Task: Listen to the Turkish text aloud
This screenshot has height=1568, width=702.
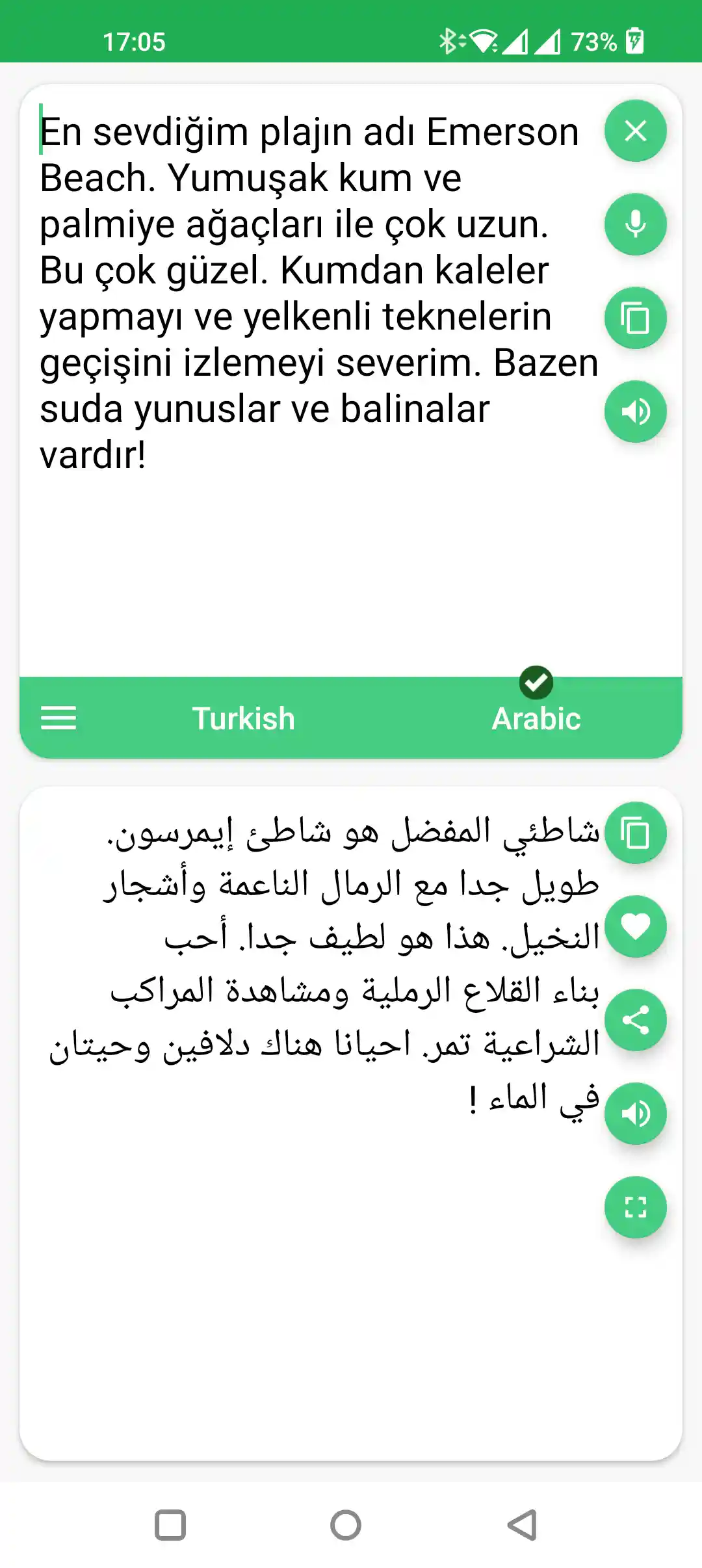Action: [635, 412]
